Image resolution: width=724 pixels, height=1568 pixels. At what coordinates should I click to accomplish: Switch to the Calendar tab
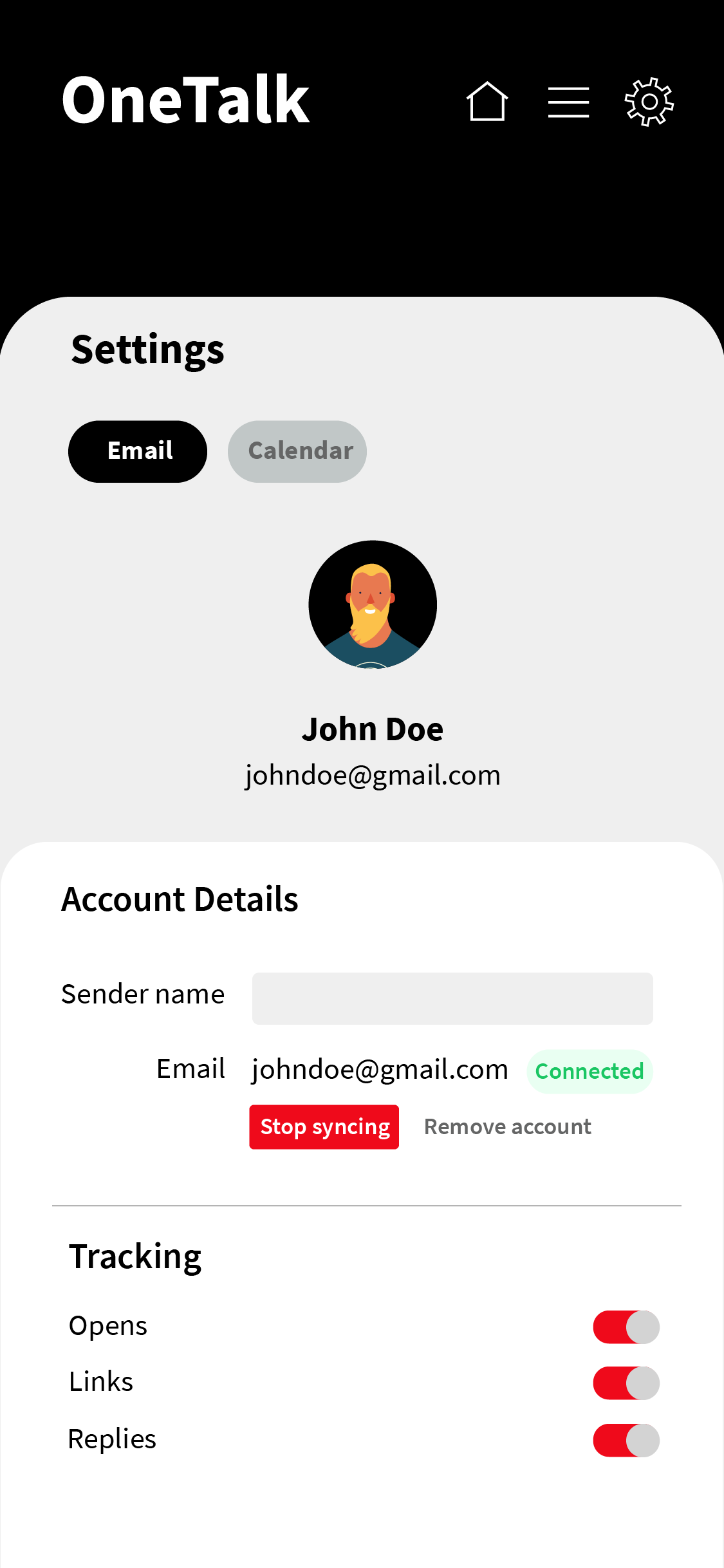297,451
